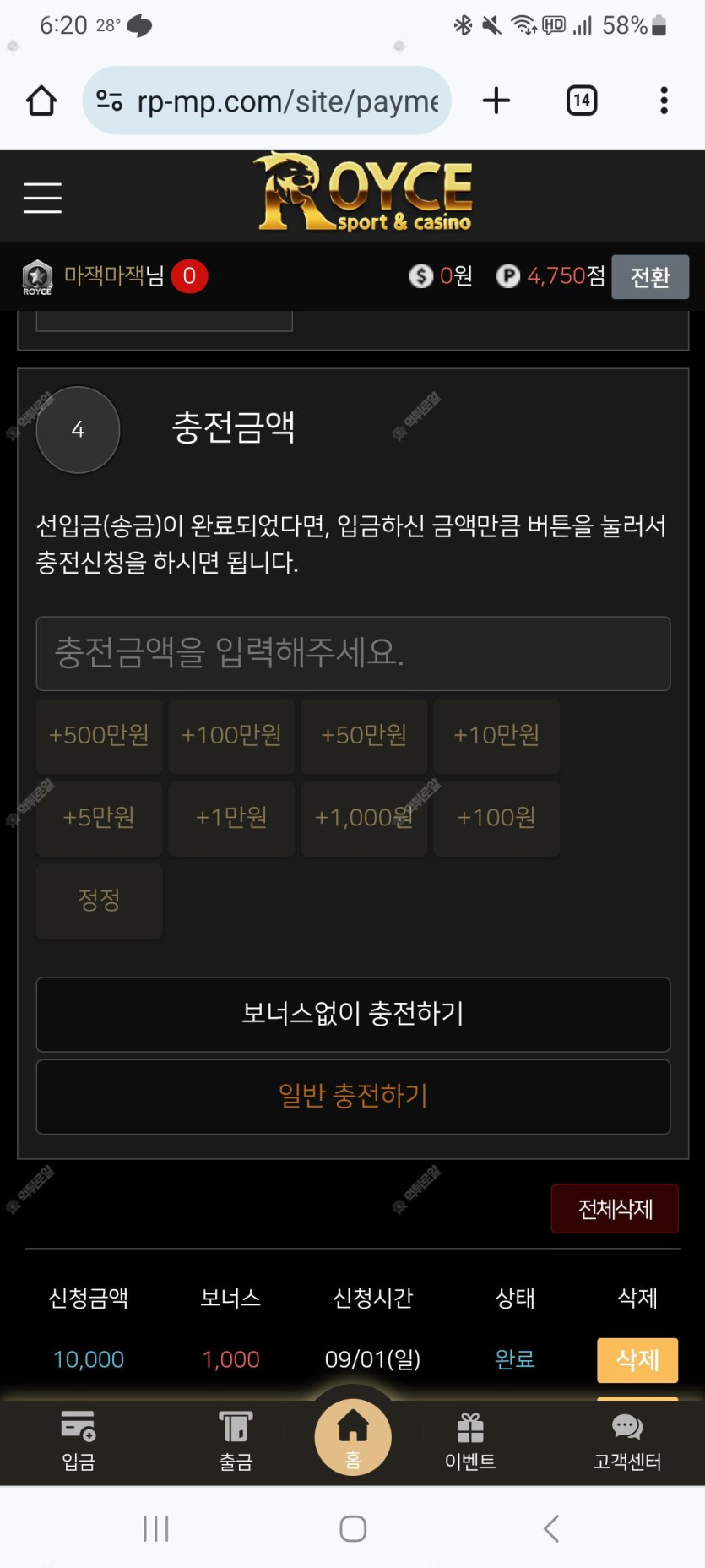Open the hamburger drawer menu
The height and width of the screenshot is (1568, 705).
[x=42, y=198]
